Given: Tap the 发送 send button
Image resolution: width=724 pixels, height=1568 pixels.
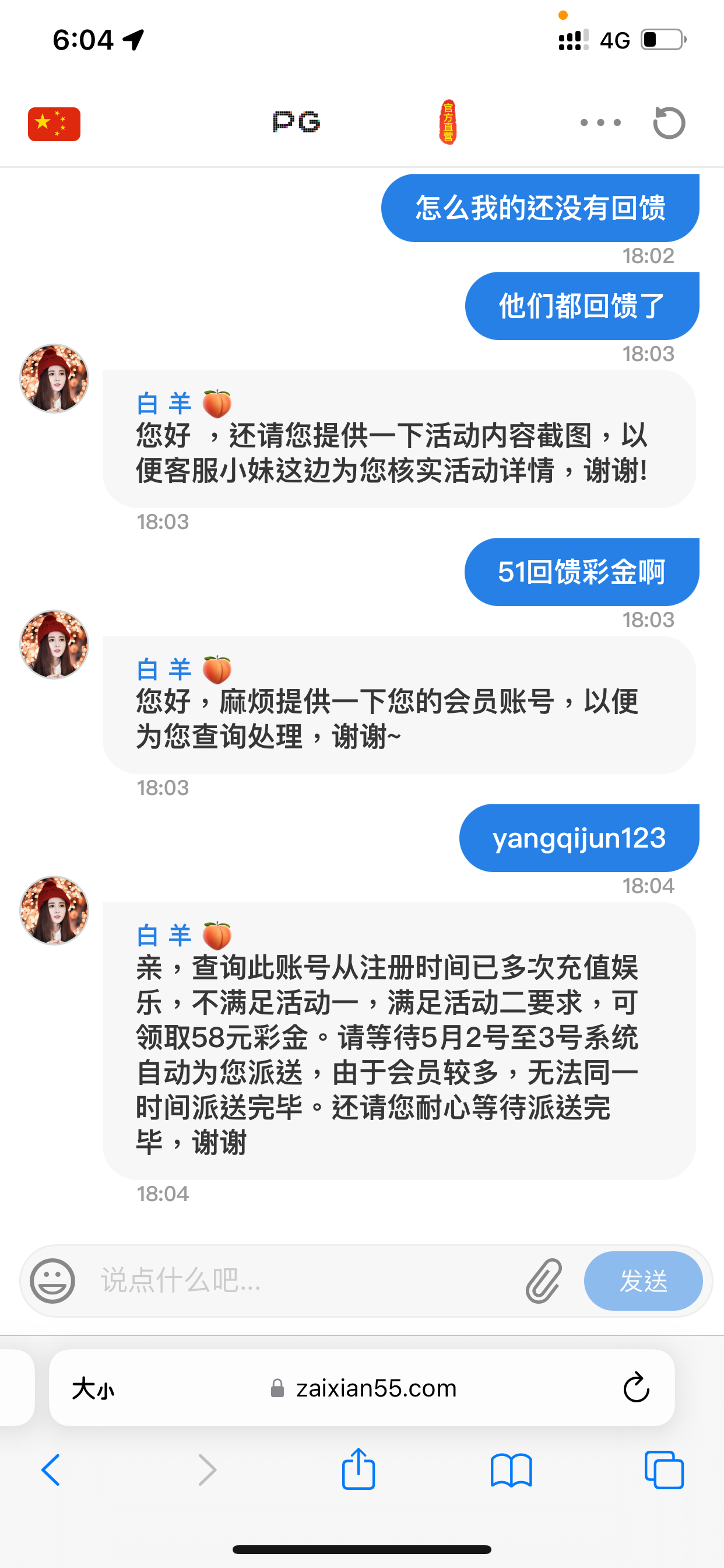Looking at the screenshot, I should [x=642, y=1280].
